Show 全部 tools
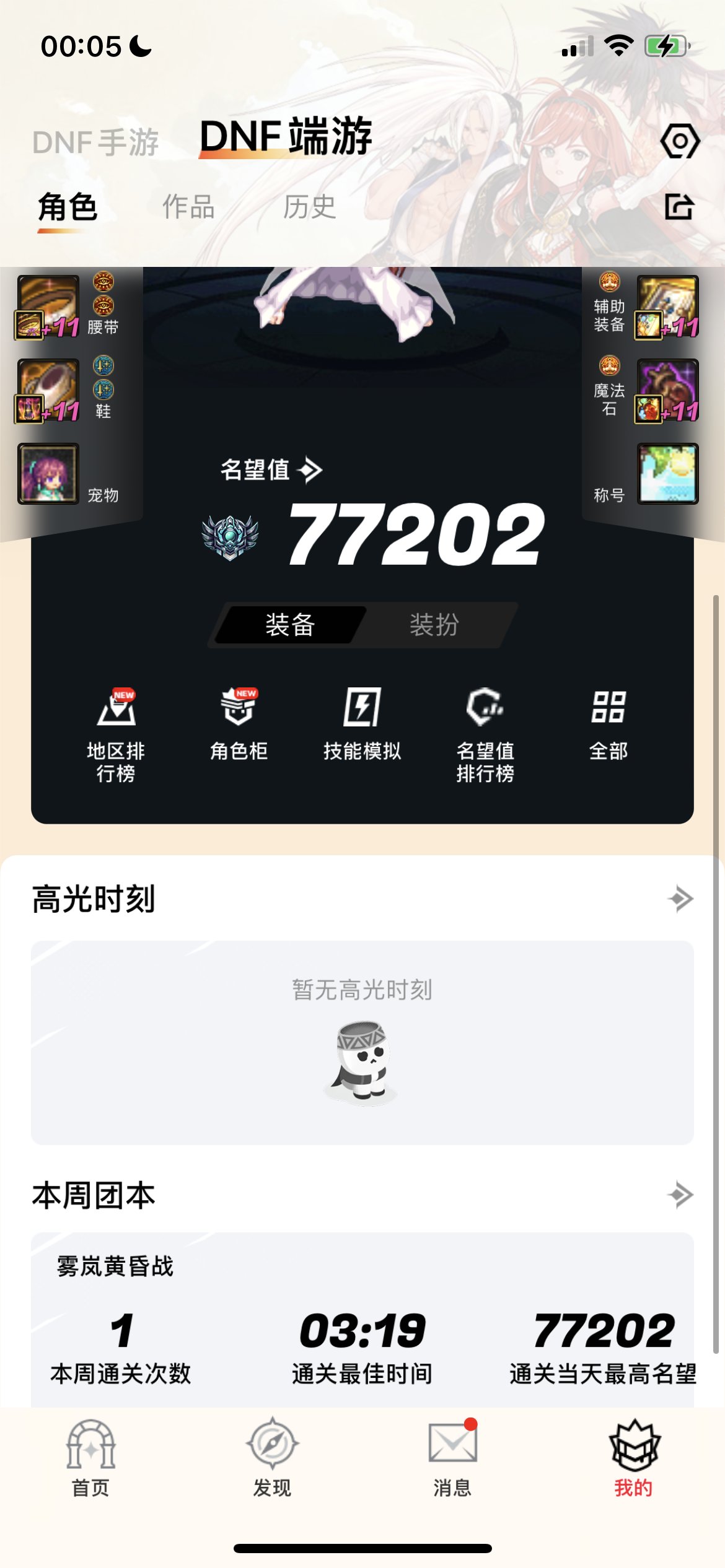This screenshot has width=725, height=1568. point(609,725)
